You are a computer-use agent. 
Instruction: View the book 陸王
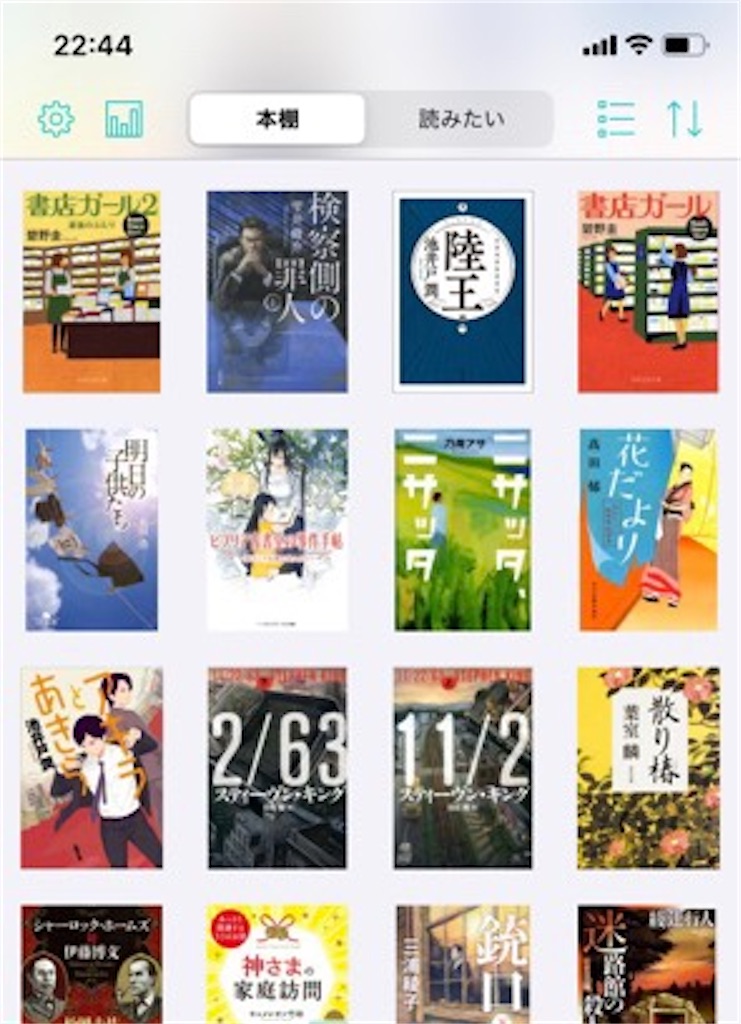[x=462, y=291]
